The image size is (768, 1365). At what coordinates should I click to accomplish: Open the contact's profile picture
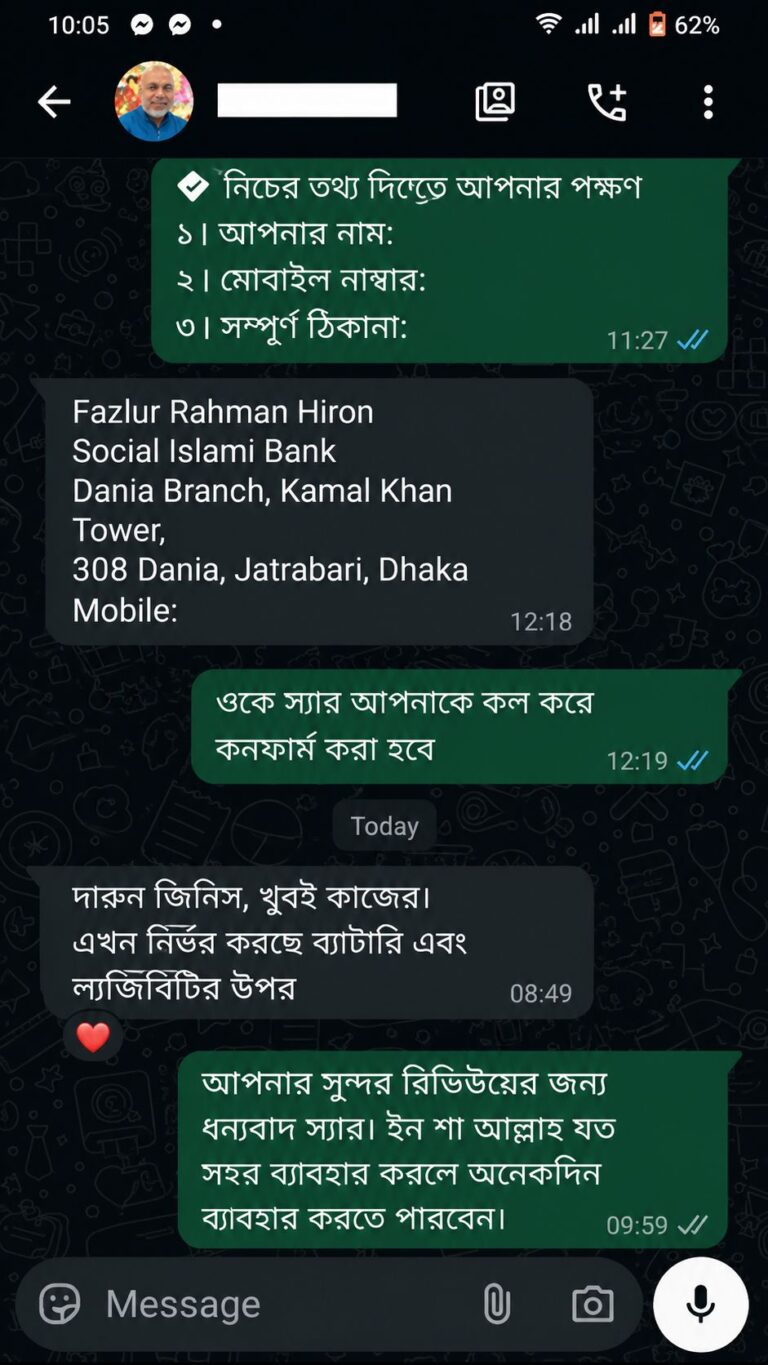(154, 101)
